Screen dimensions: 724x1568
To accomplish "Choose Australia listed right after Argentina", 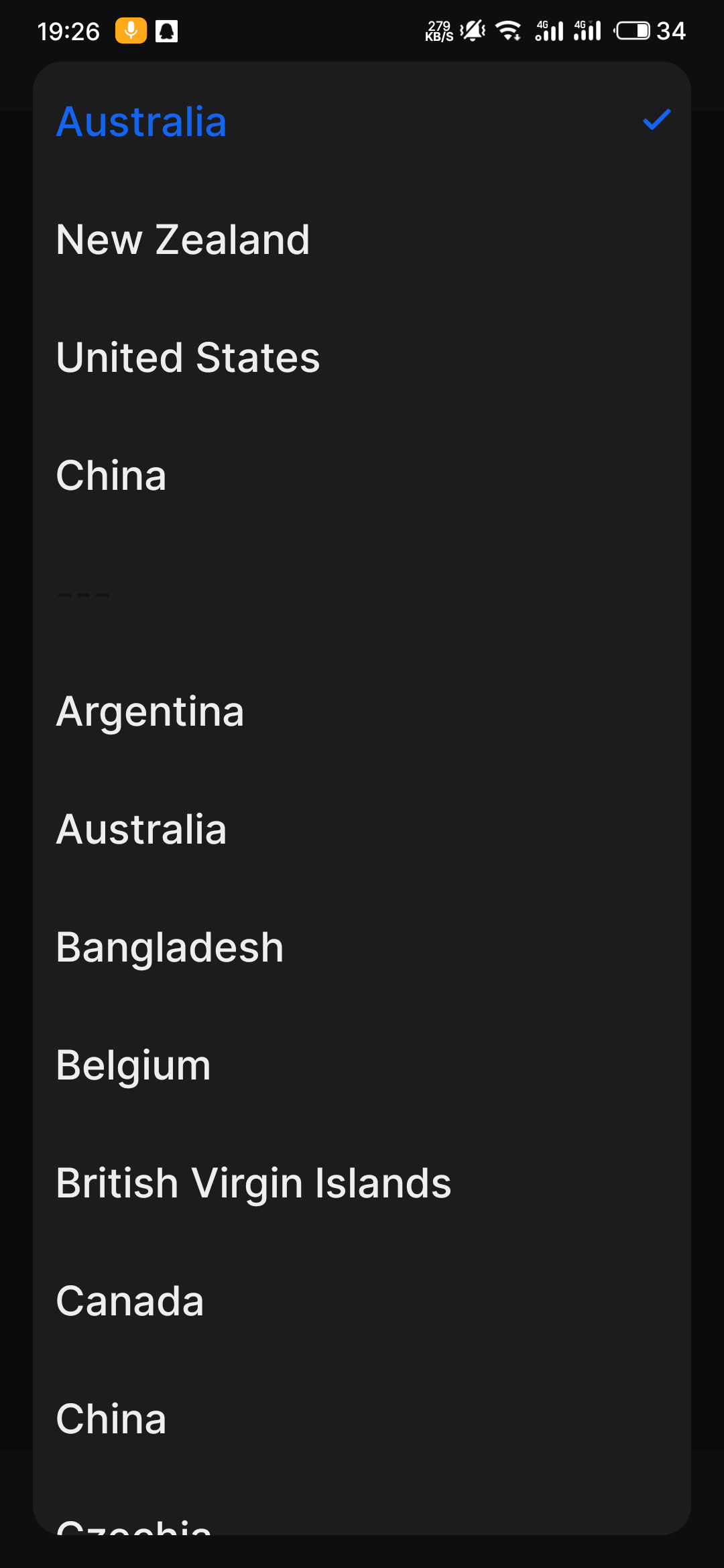I will (x=141, y=830).
